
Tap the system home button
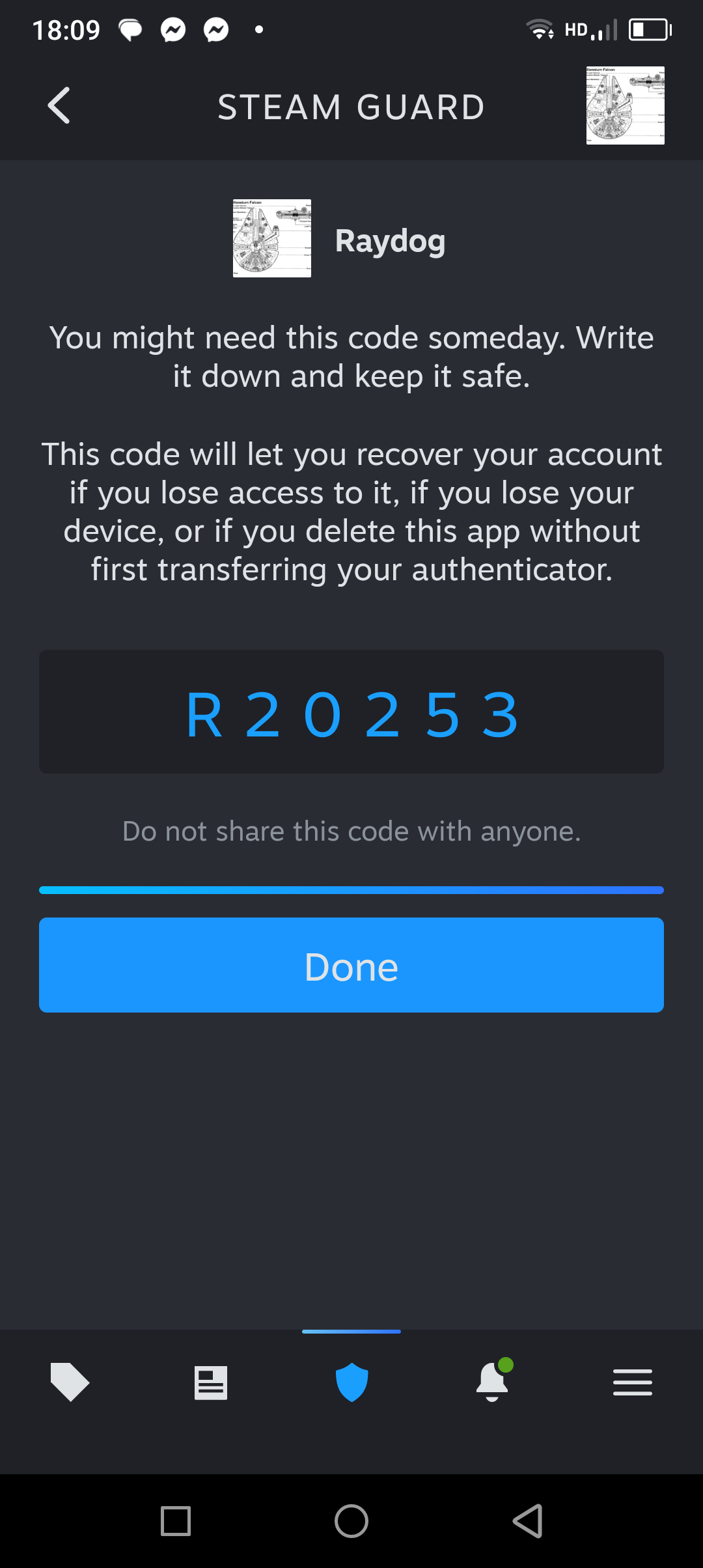[351, 1521]
